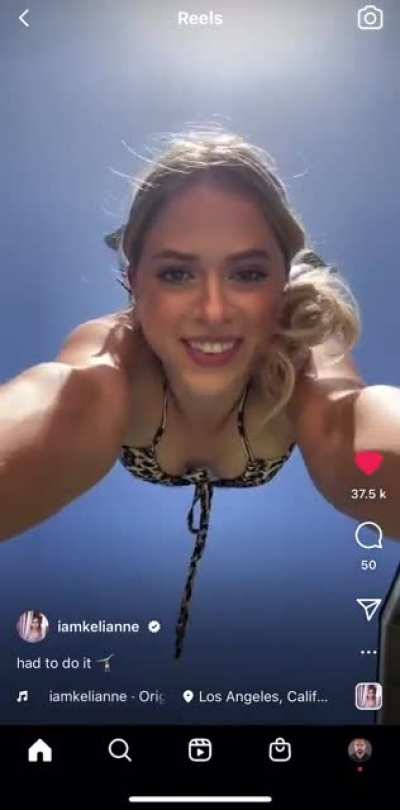Share the reel with the paper-plane icon
Screen dimensions: 400x810
tap(369, 610)
